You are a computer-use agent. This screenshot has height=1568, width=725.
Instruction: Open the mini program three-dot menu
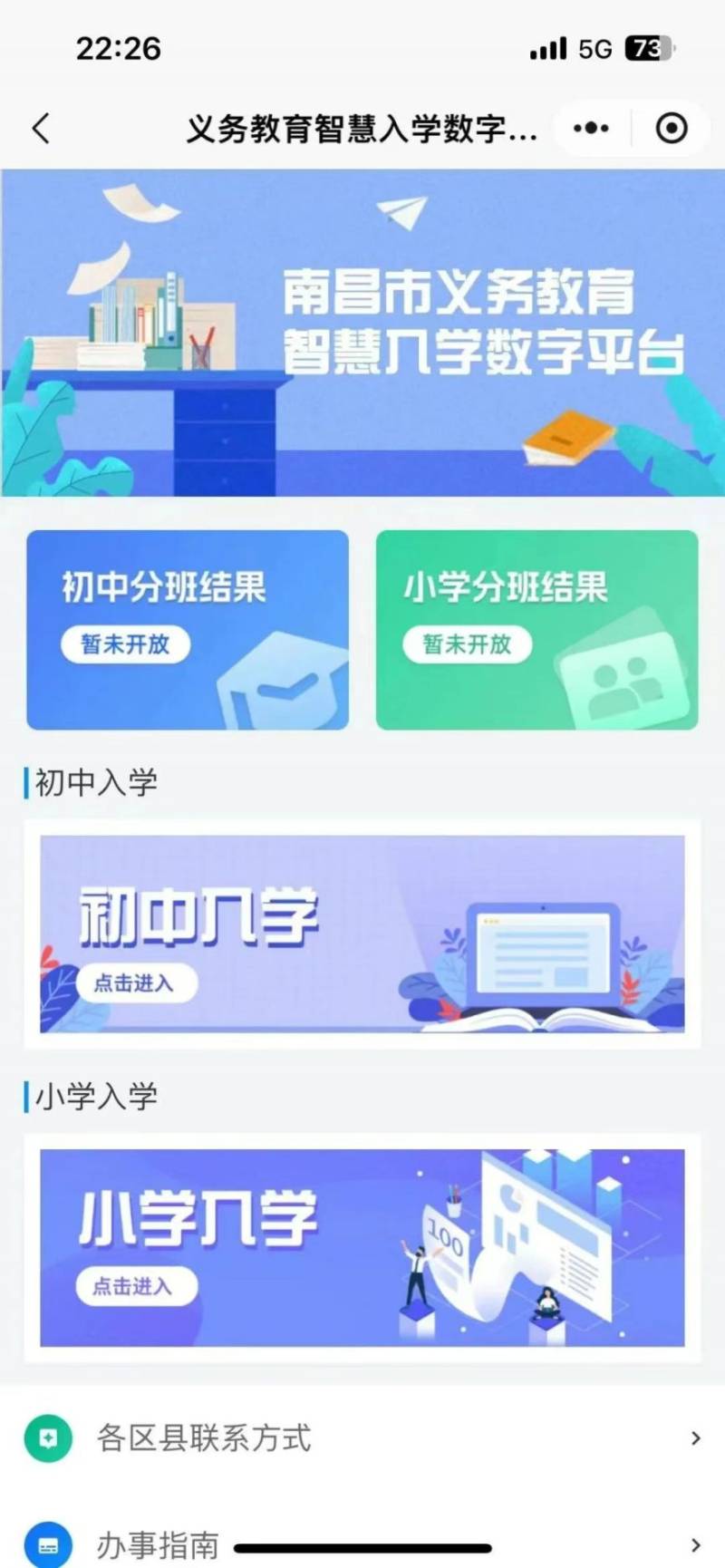click(591, 129)
